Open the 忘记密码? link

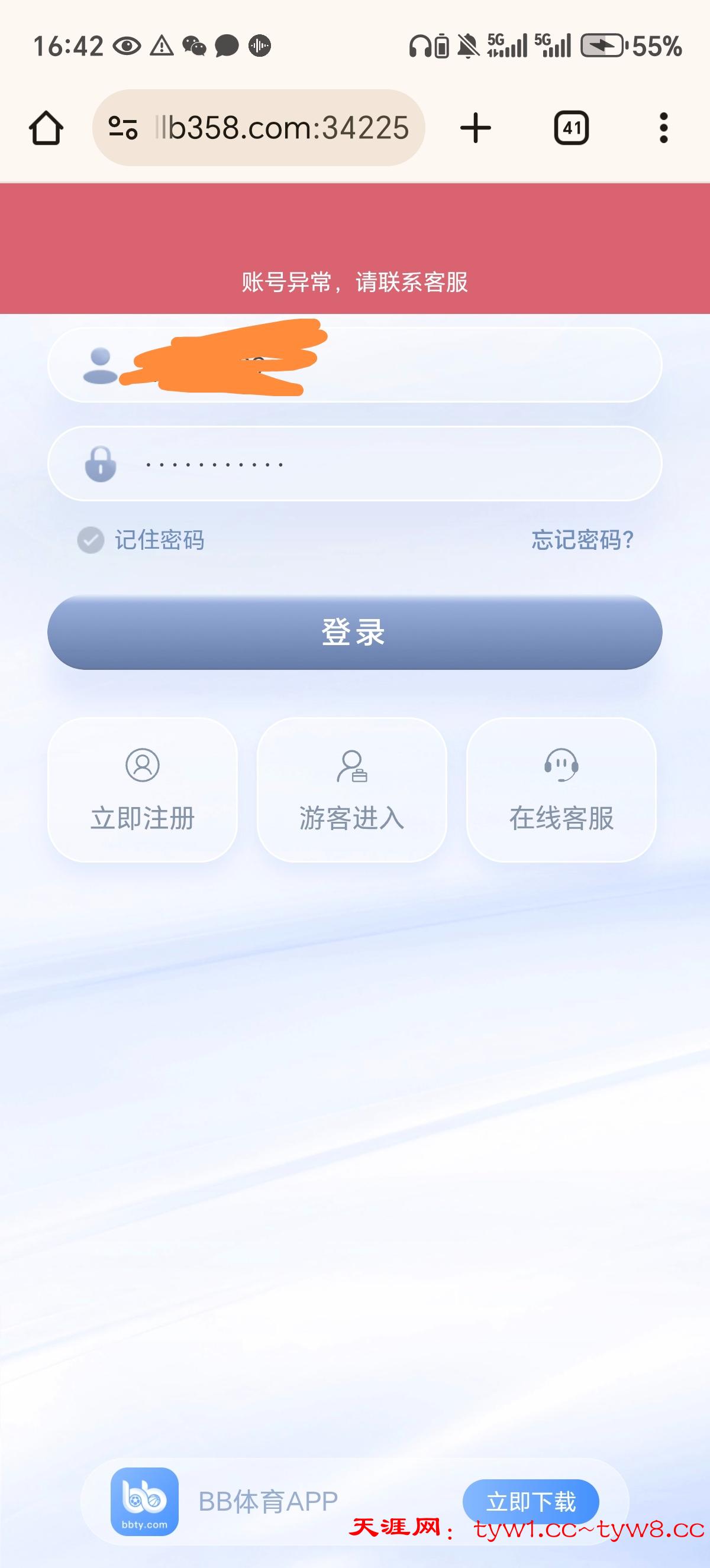(582, 540)
